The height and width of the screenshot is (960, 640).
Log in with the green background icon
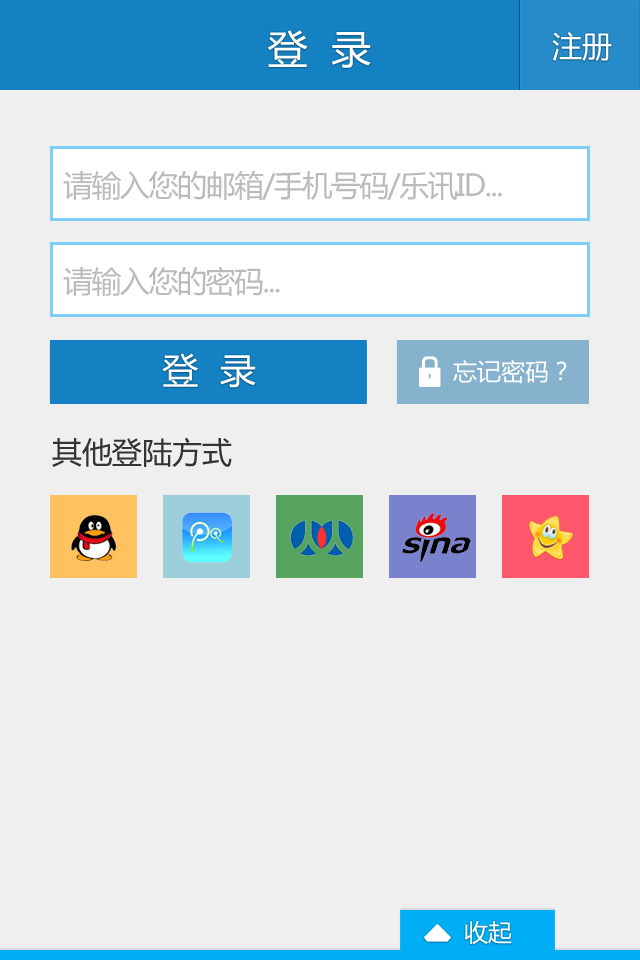pos(319,537)
